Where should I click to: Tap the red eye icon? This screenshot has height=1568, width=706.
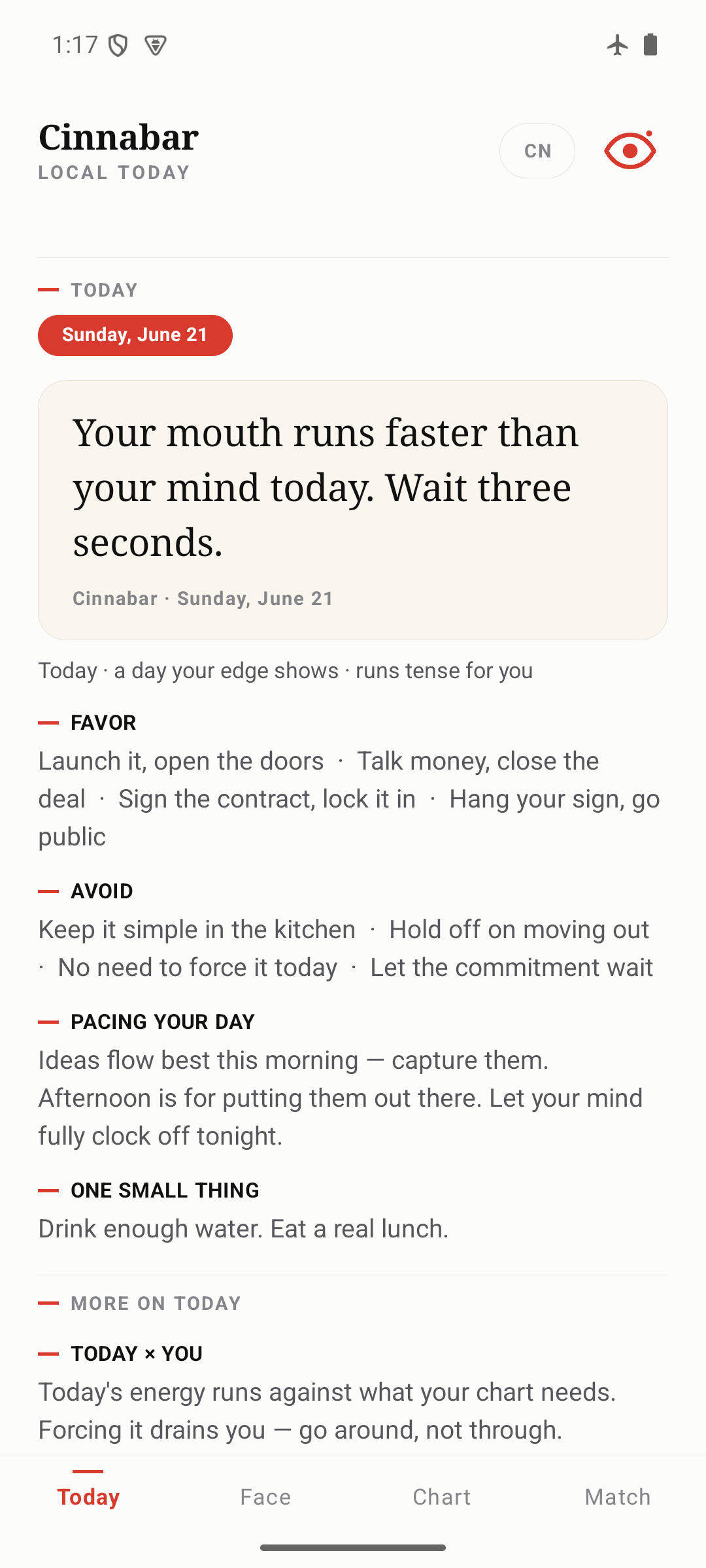(630, 151)
